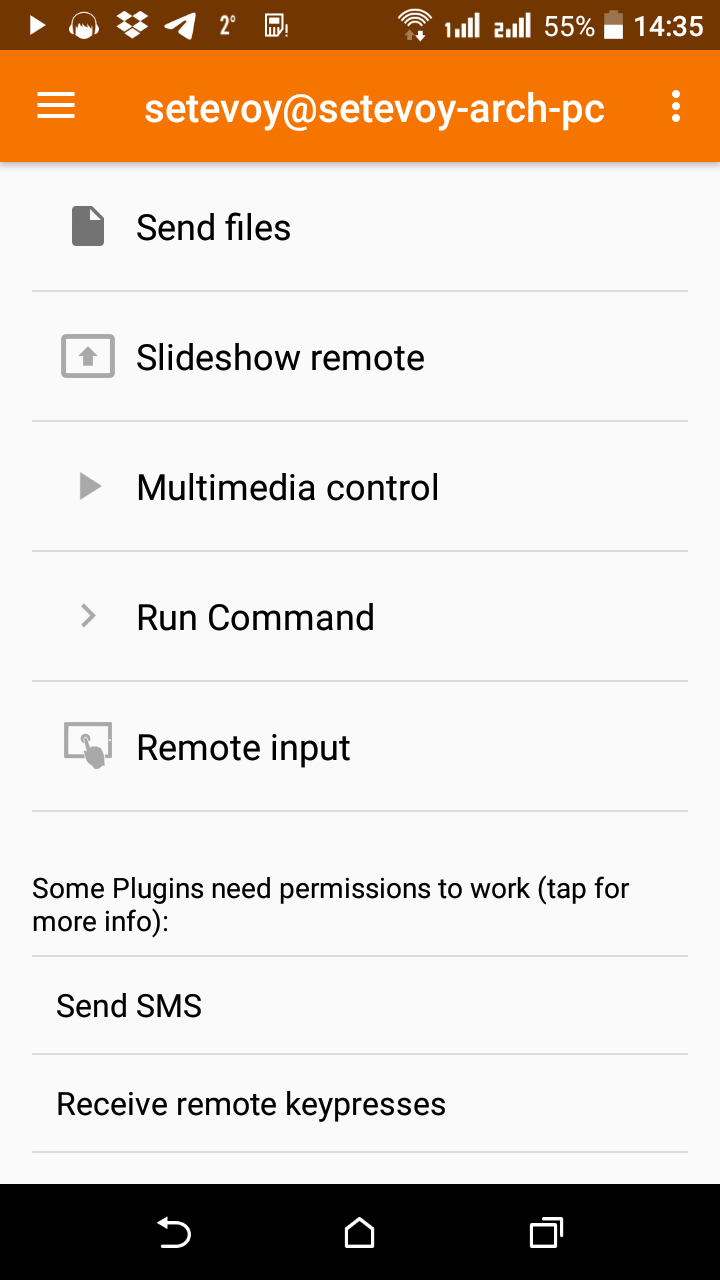Launch Slideshow remote
720x1280 pixels.
(360, 357)
